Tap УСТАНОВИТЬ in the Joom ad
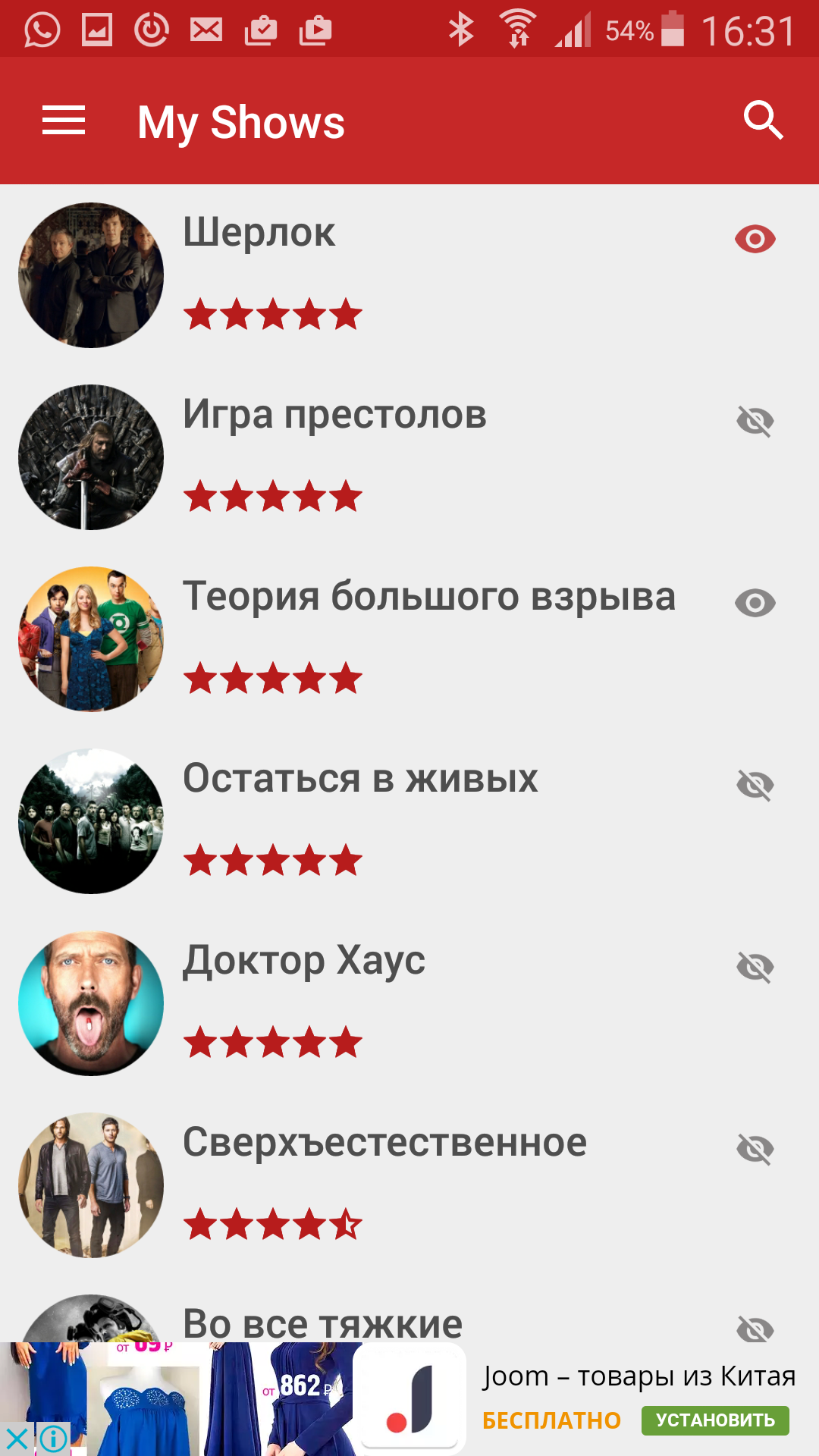This screenshot has width=819, height=1456. coord(714,1420)
